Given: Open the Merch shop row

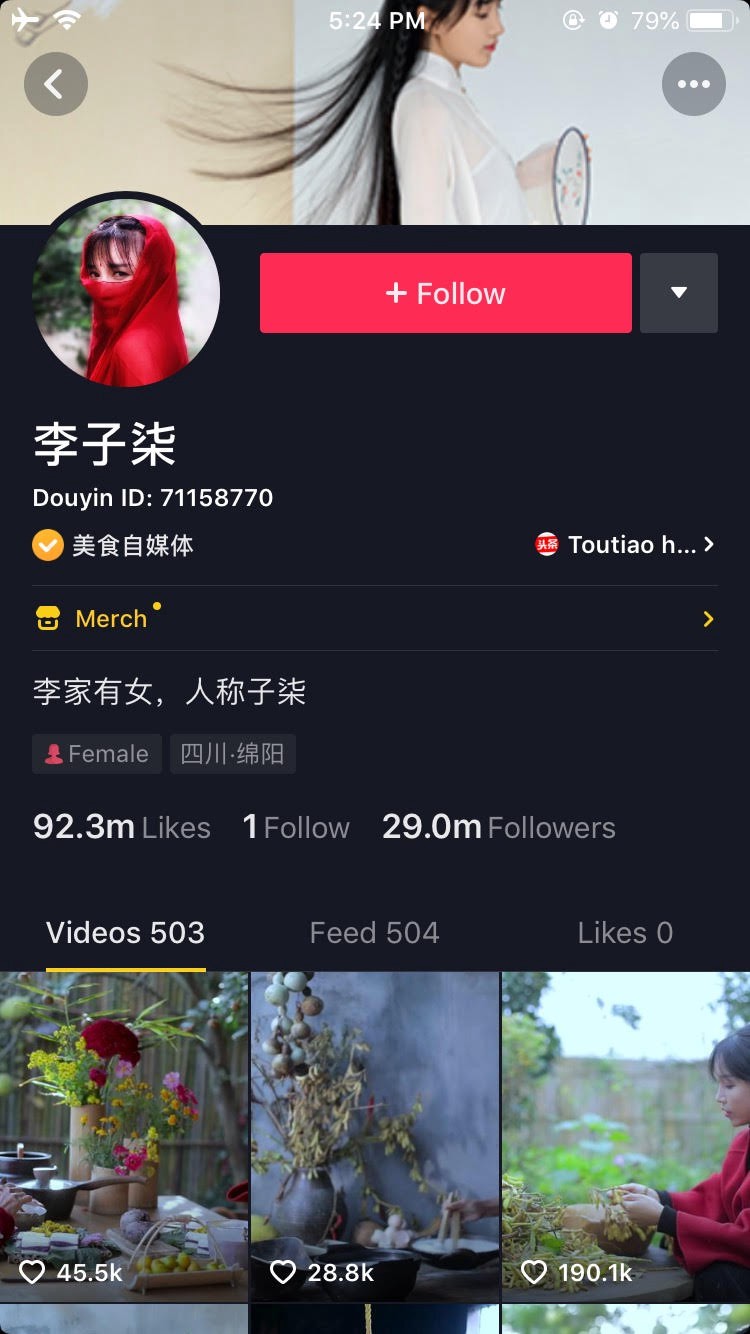Looking at the screenshot, I should [x=375, y=619].
